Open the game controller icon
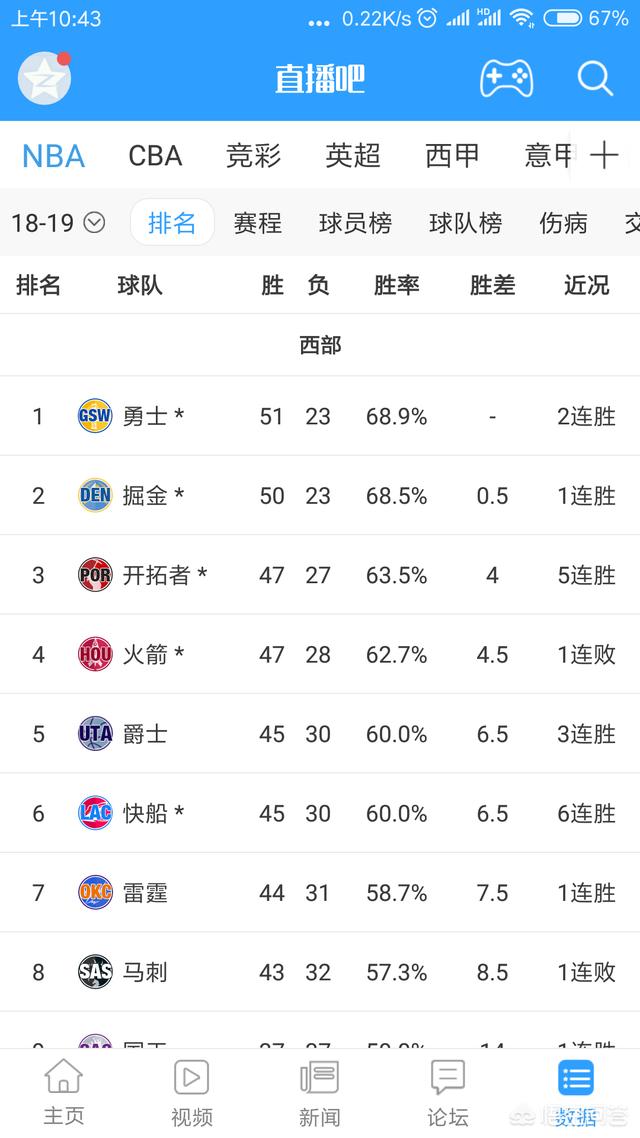This screenshot has width=640, height=1138. click(506, 78)
